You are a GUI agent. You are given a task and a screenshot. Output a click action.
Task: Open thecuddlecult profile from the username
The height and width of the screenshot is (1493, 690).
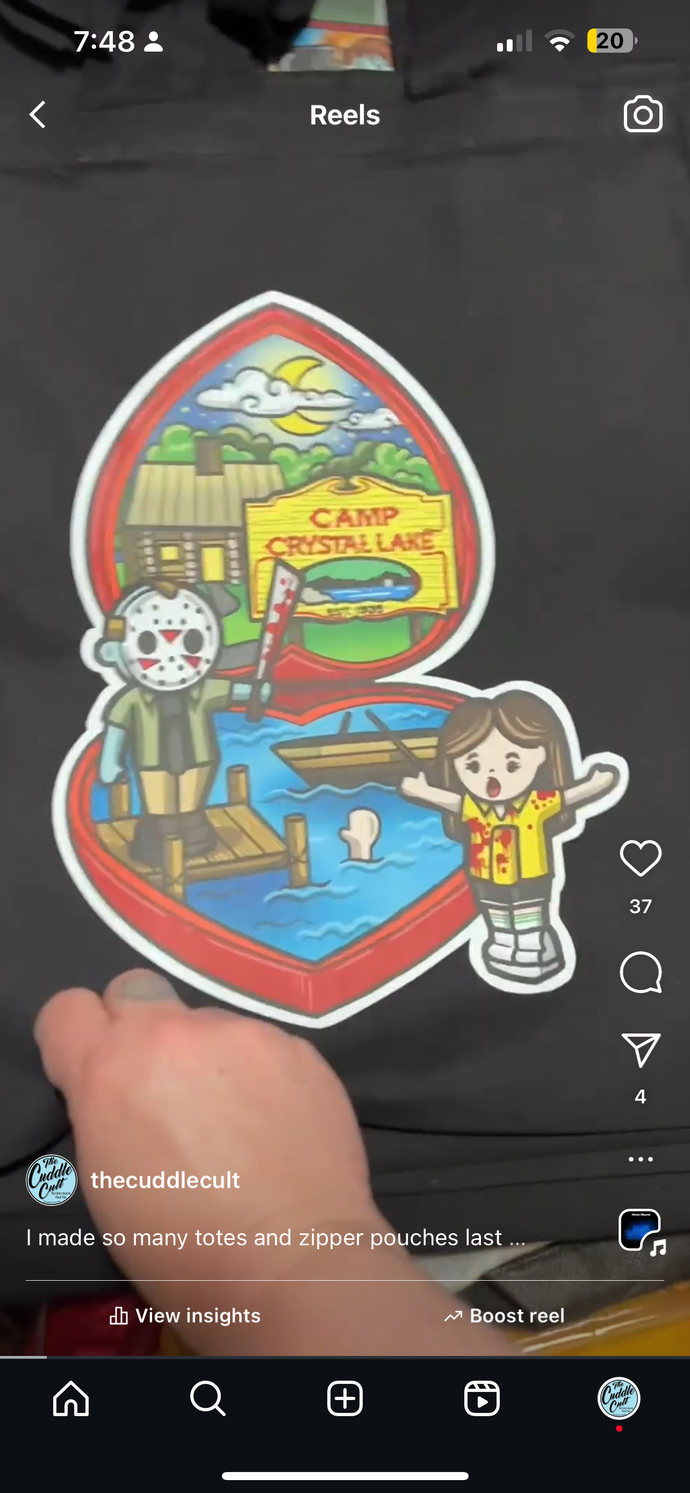165,1180
